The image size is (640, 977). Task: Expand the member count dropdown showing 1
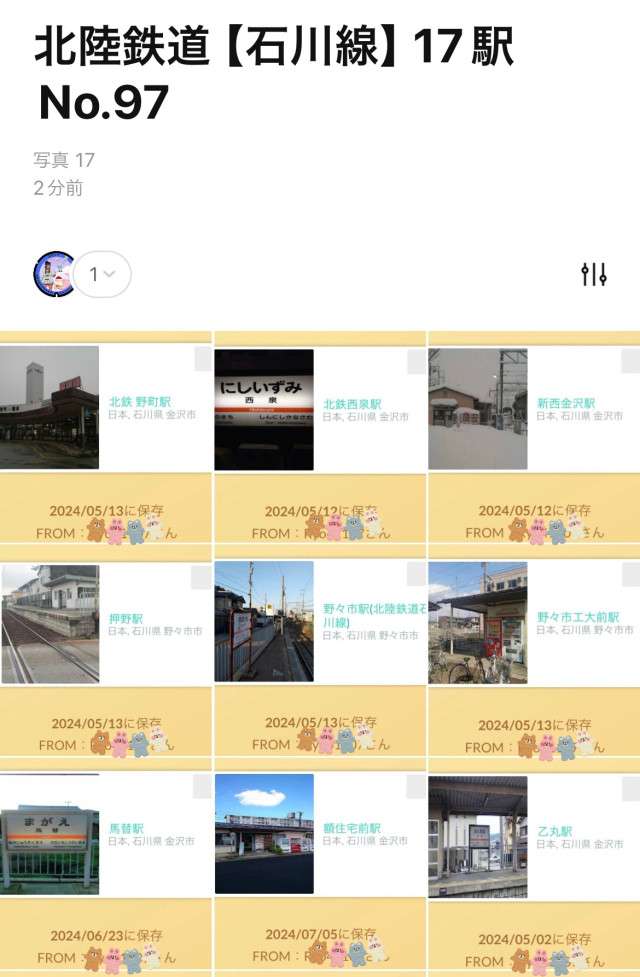pos(103,274)
